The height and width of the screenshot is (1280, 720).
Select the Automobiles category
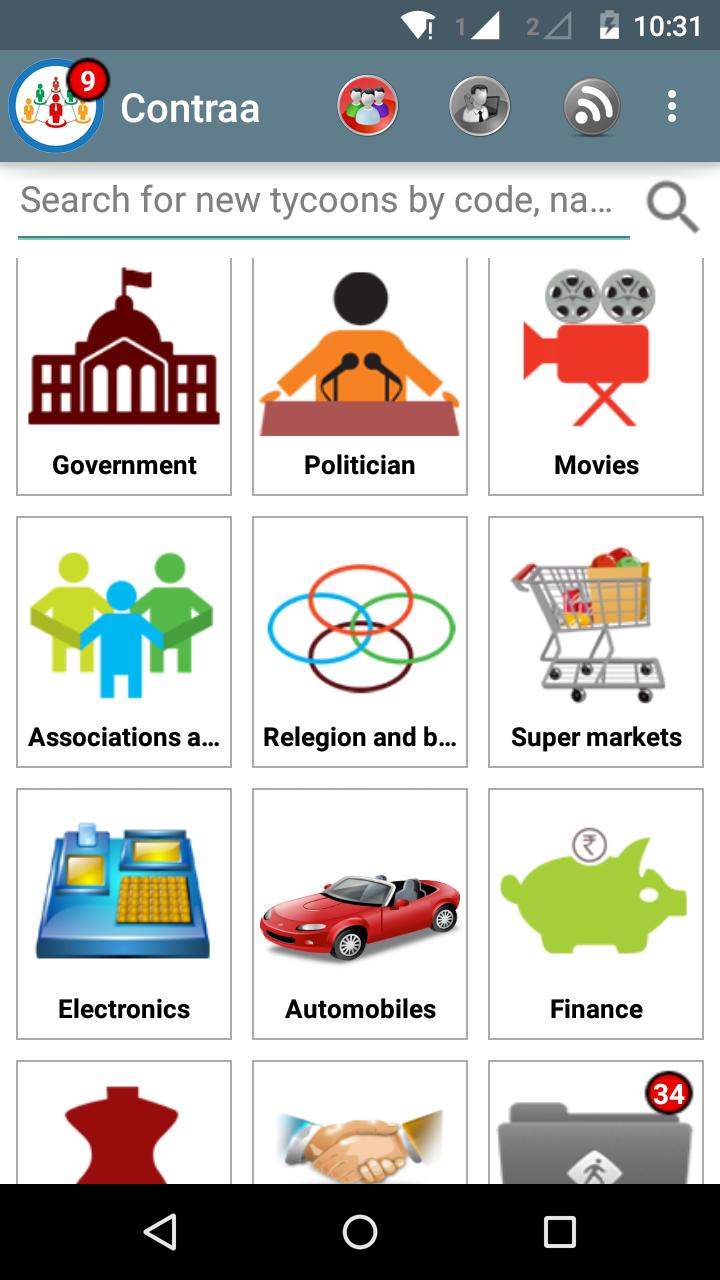360,914
